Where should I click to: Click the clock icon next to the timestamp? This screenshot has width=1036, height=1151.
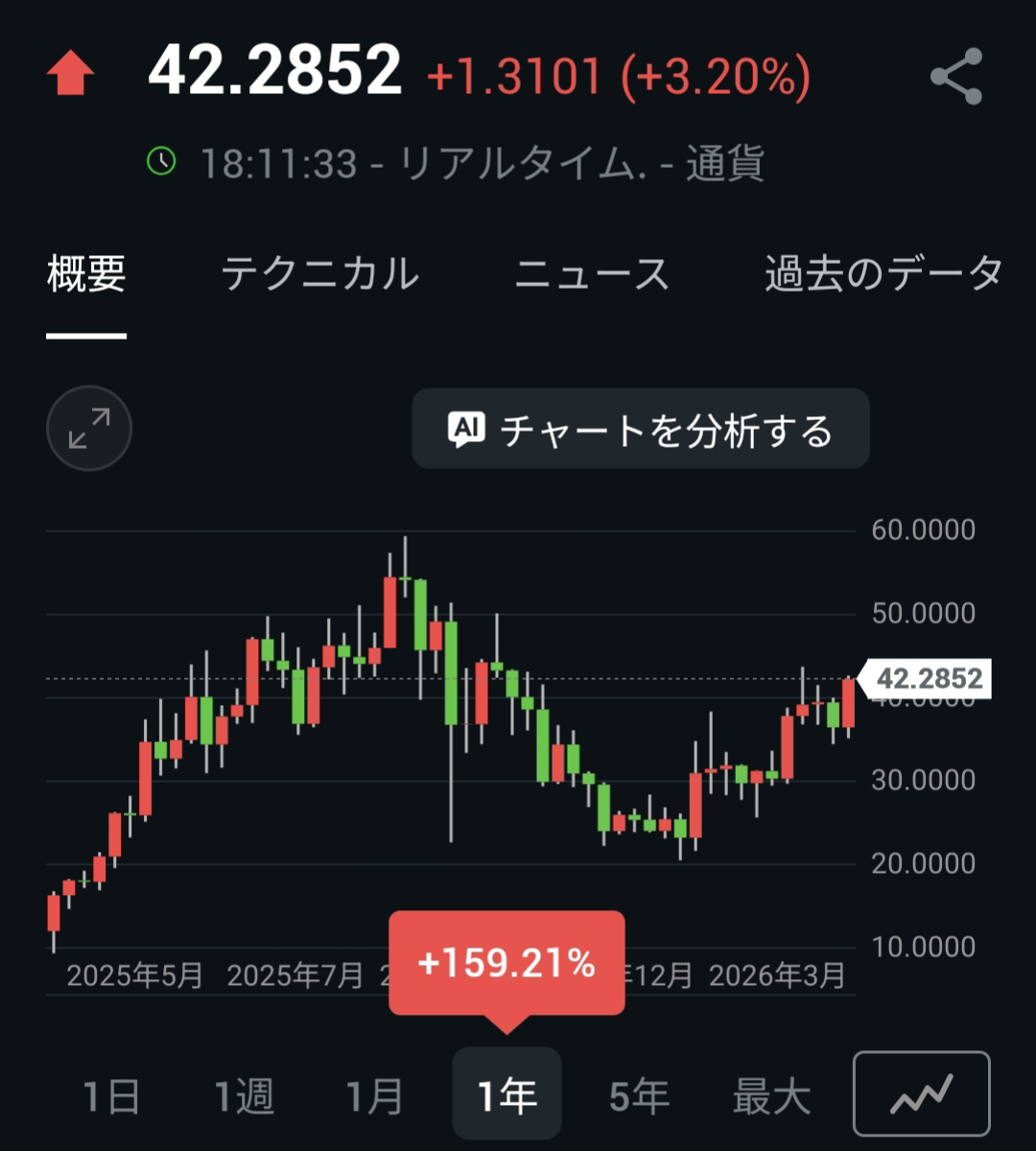pos(163,161)
